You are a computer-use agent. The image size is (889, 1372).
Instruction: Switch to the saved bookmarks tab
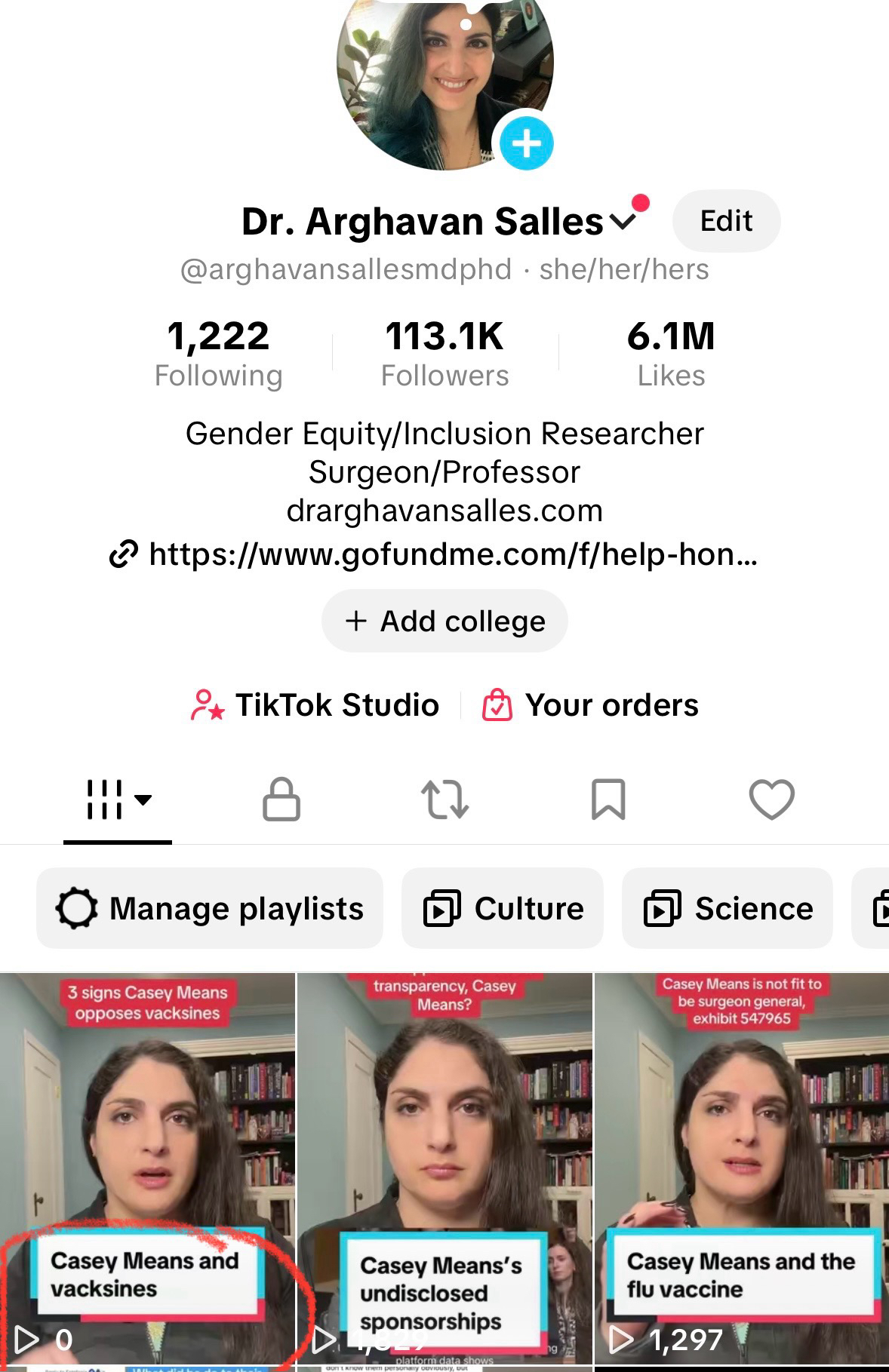point(608,800)
